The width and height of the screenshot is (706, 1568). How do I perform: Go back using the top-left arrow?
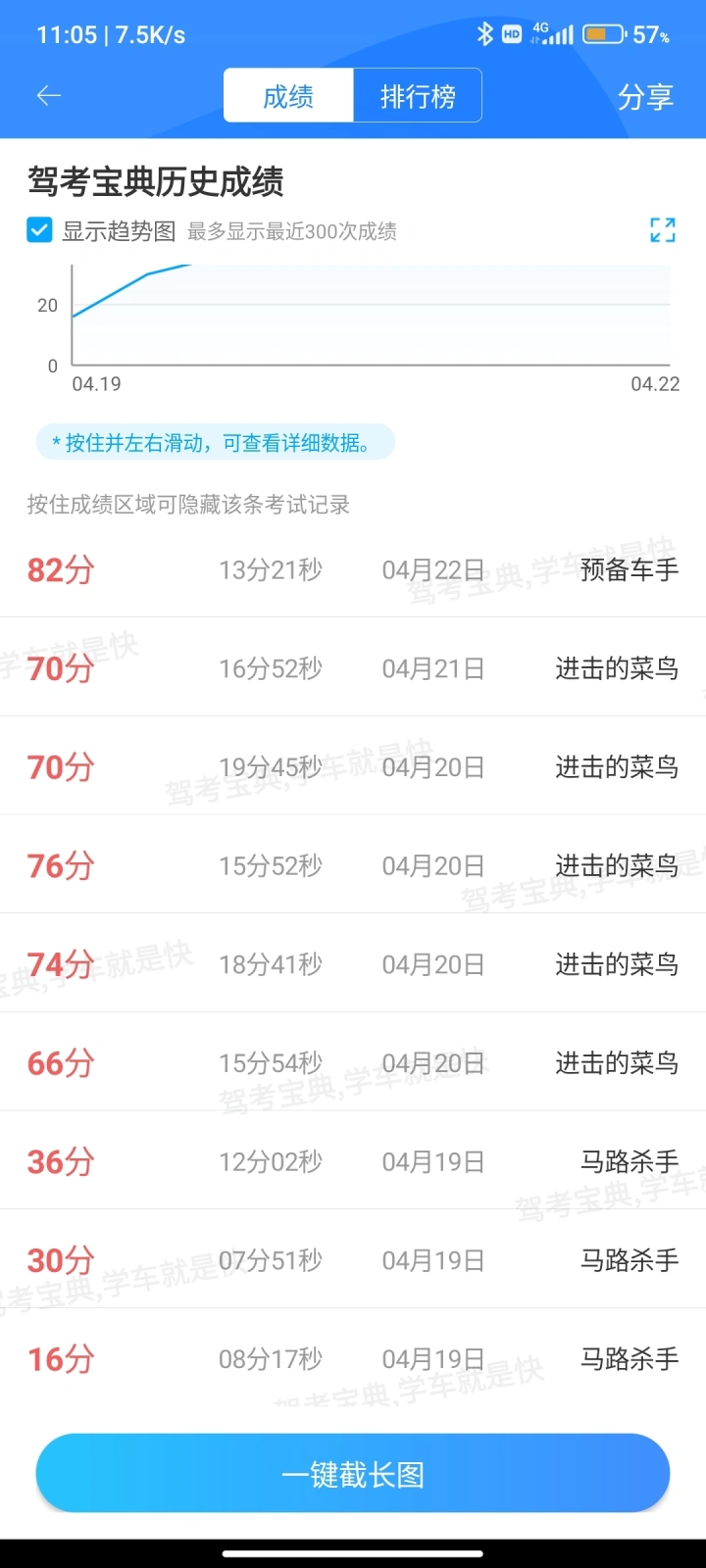[x=49, y=95]
